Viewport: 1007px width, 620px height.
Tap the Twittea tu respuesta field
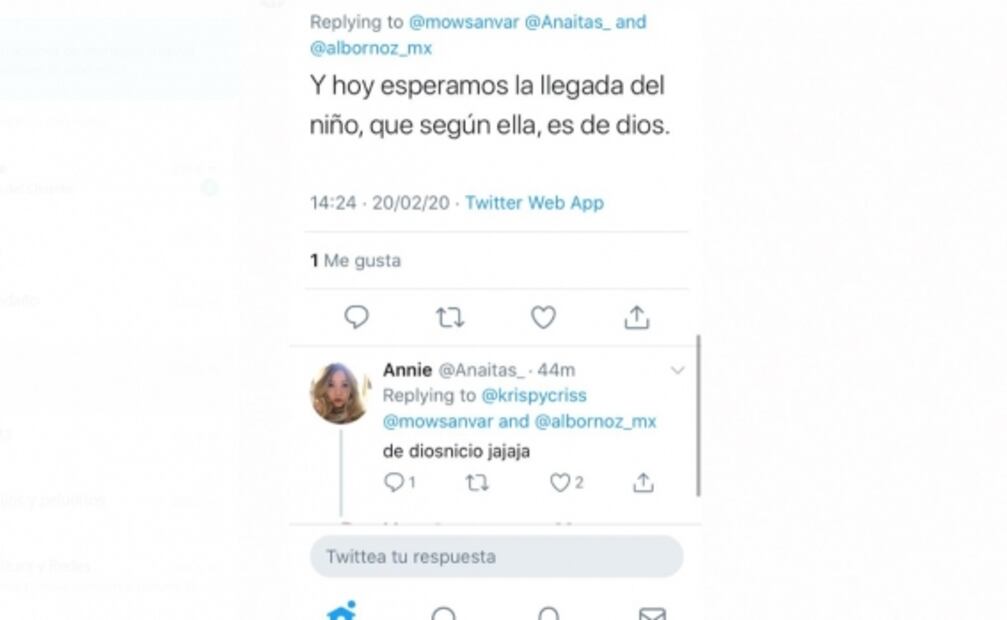[496, 556]
